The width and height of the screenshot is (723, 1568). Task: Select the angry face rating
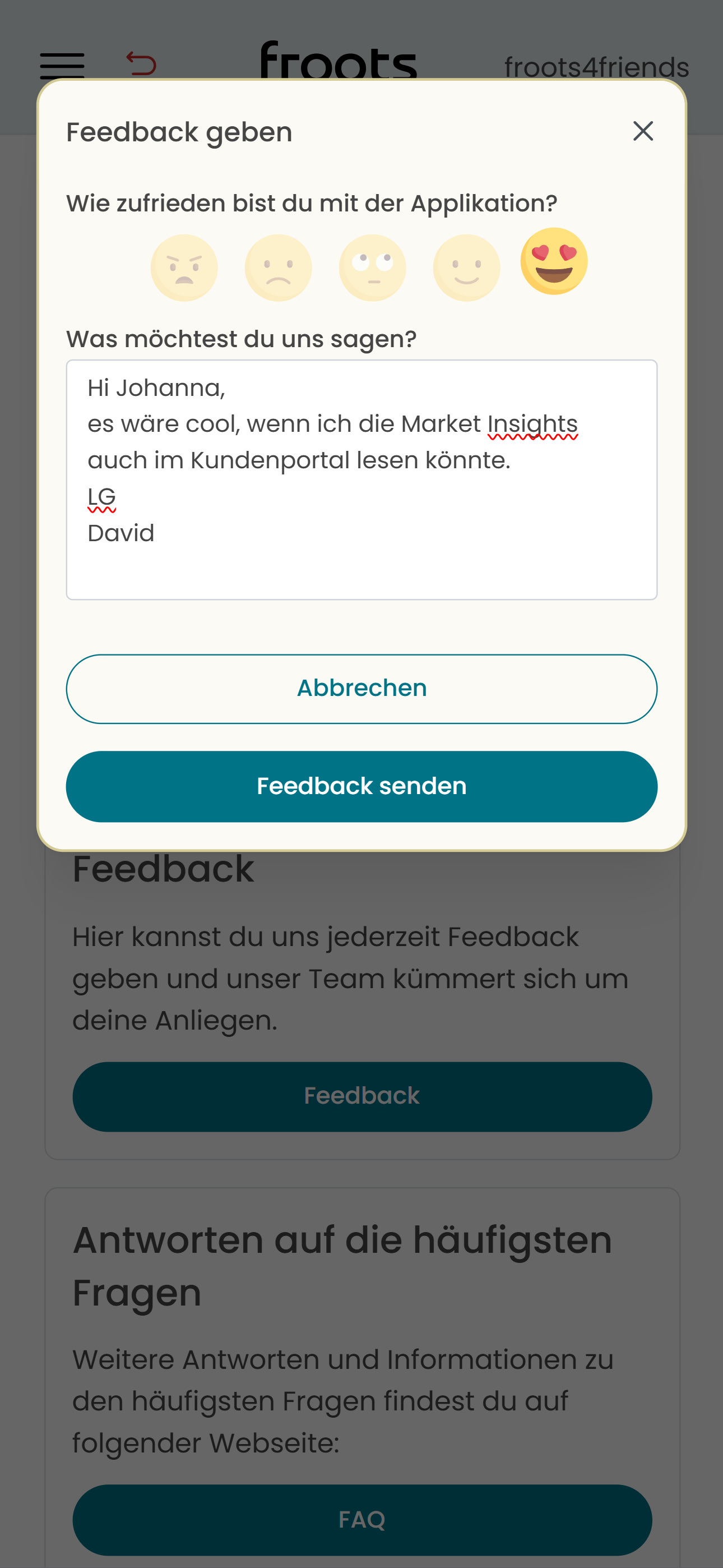click(184, 266)
